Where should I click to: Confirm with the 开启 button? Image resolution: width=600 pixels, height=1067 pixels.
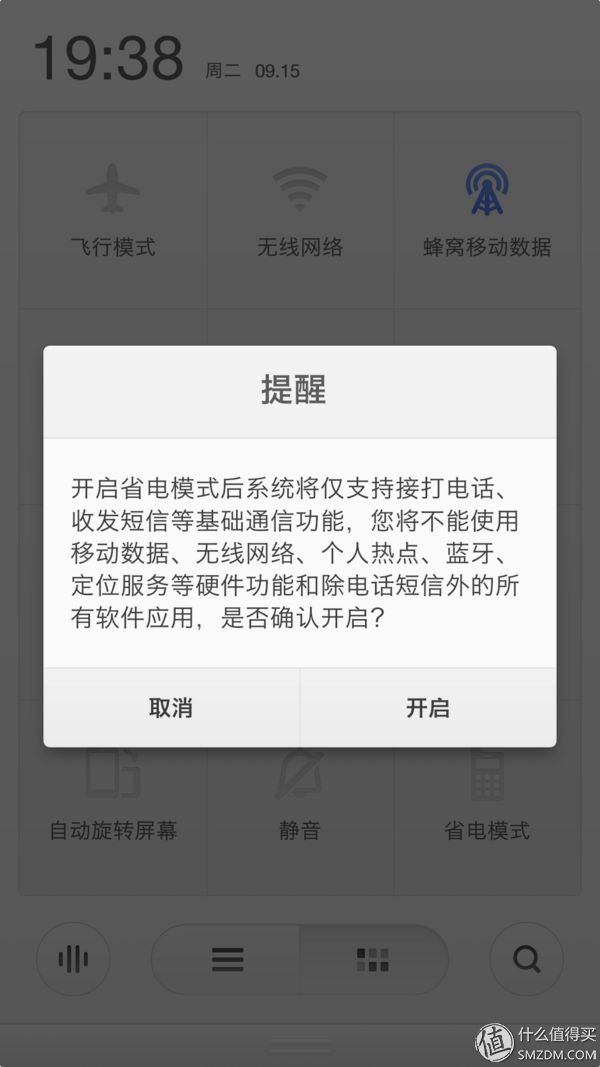(428, 708)
